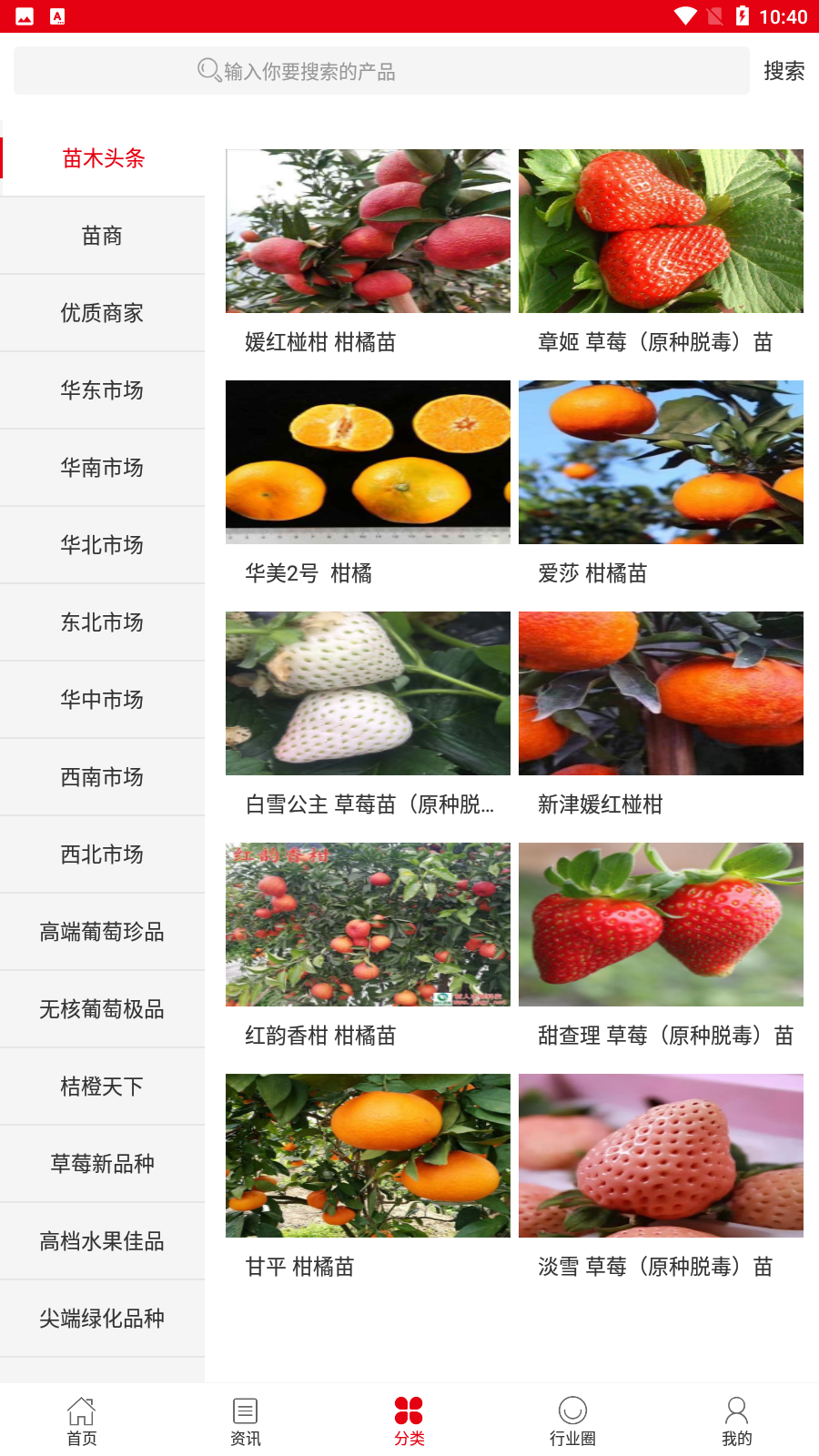The height and width of the screenshot is (1456, 819).
Task: Select the 苗商 category
Action: point(102,236)
